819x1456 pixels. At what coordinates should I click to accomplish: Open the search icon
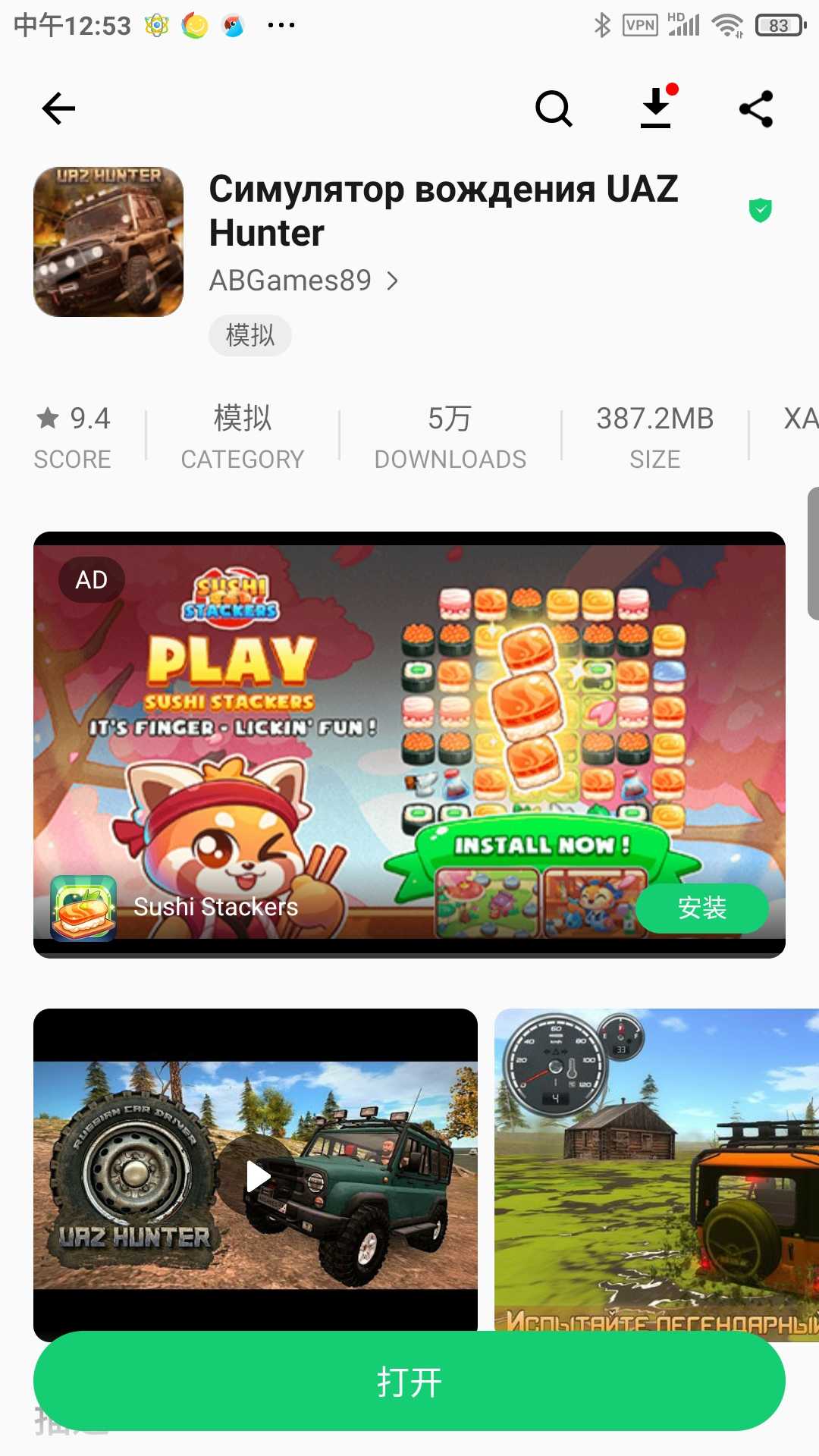[554, 108]
